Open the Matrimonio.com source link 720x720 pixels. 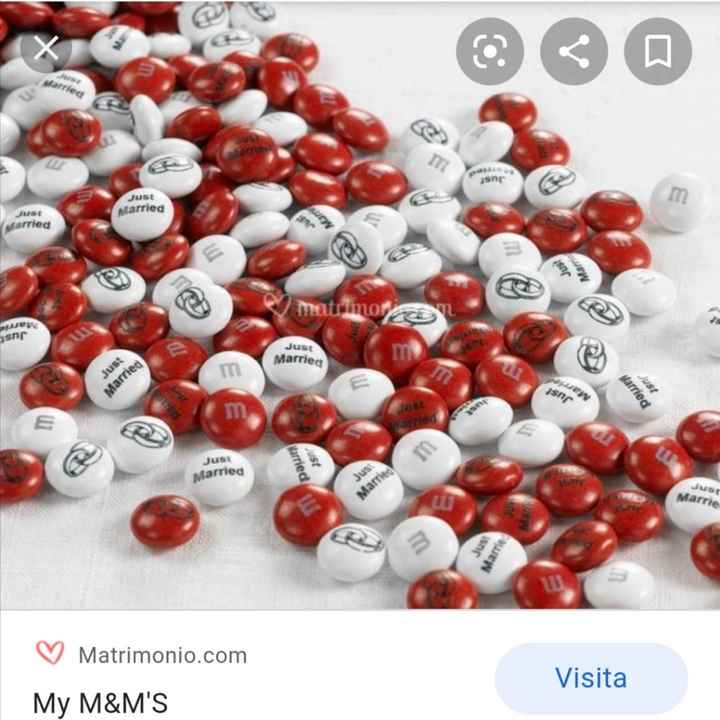pos(162,655)
